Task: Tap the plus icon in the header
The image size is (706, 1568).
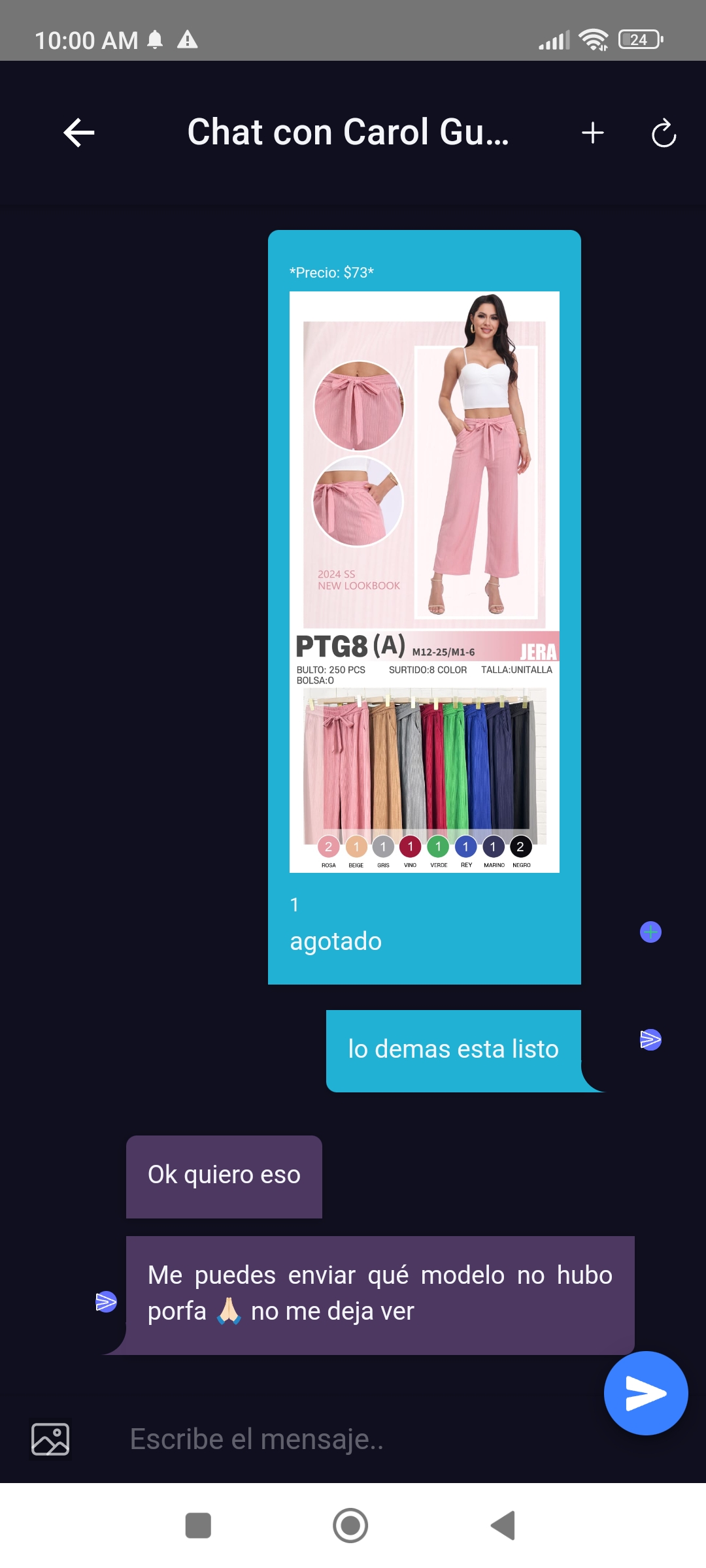Action: click(593, 133)
